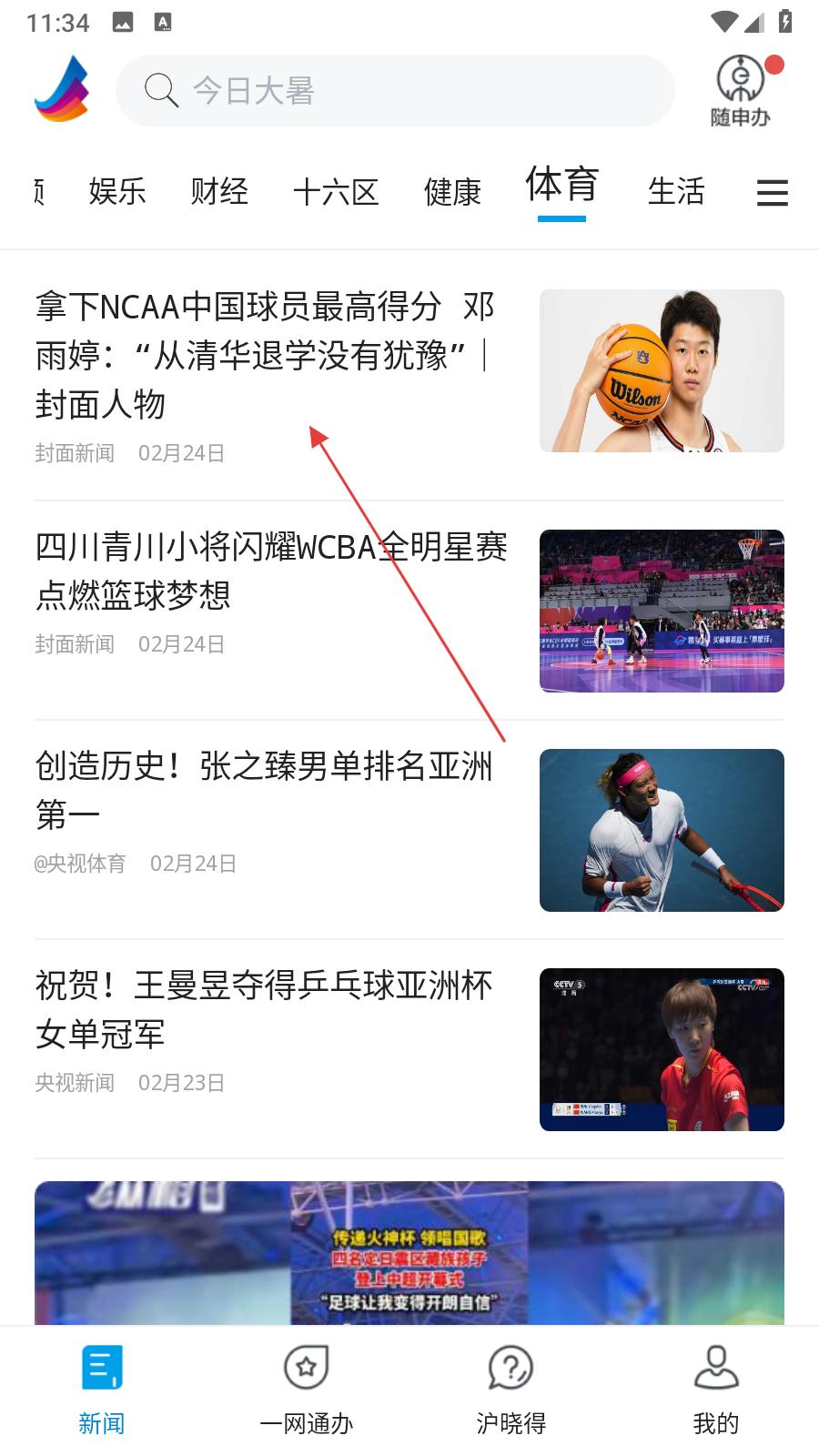Viewport: 819px width, 1456px height.
Task: Switch to the 娱乐 tab
Action: pos(117,192)
